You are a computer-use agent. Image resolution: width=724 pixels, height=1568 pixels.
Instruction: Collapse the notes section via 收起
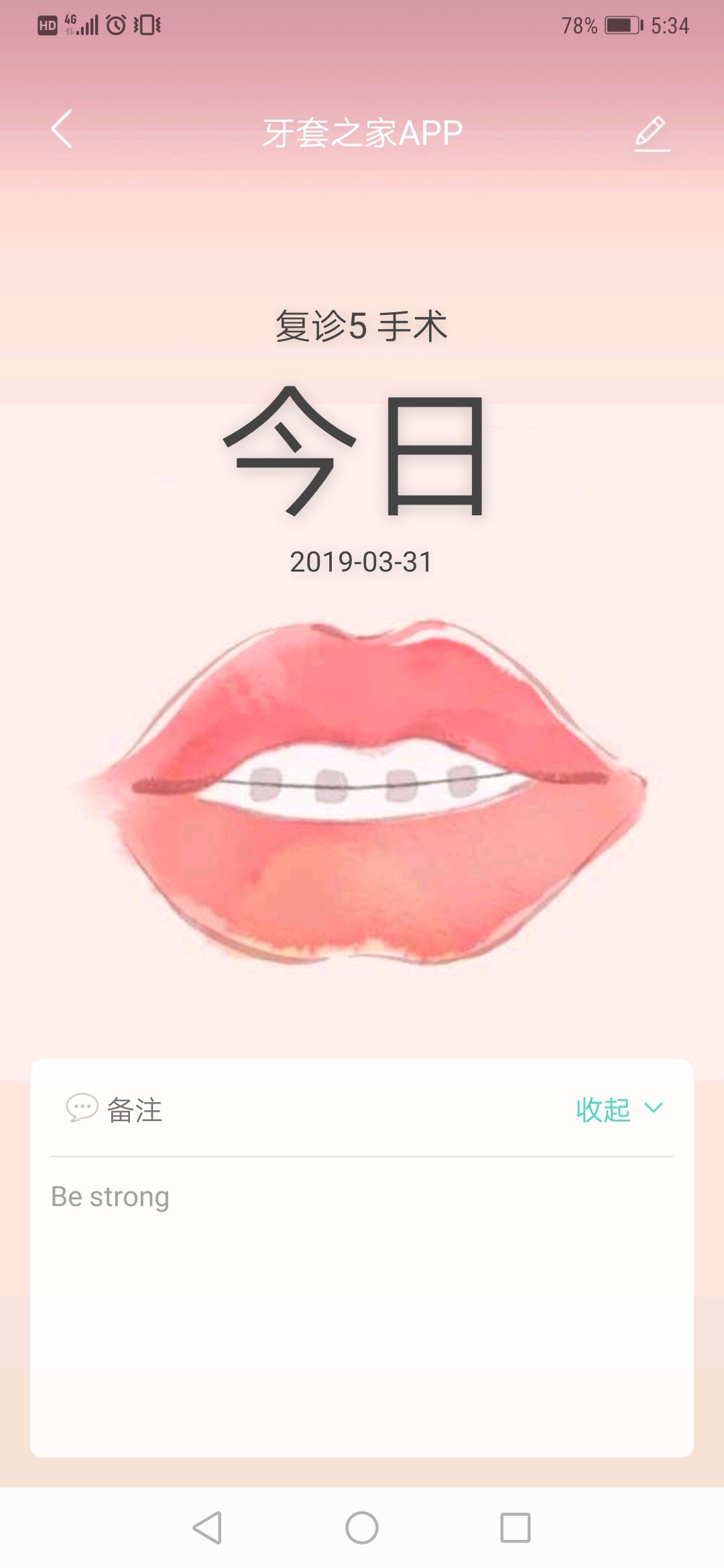(x=618, y=1109)
